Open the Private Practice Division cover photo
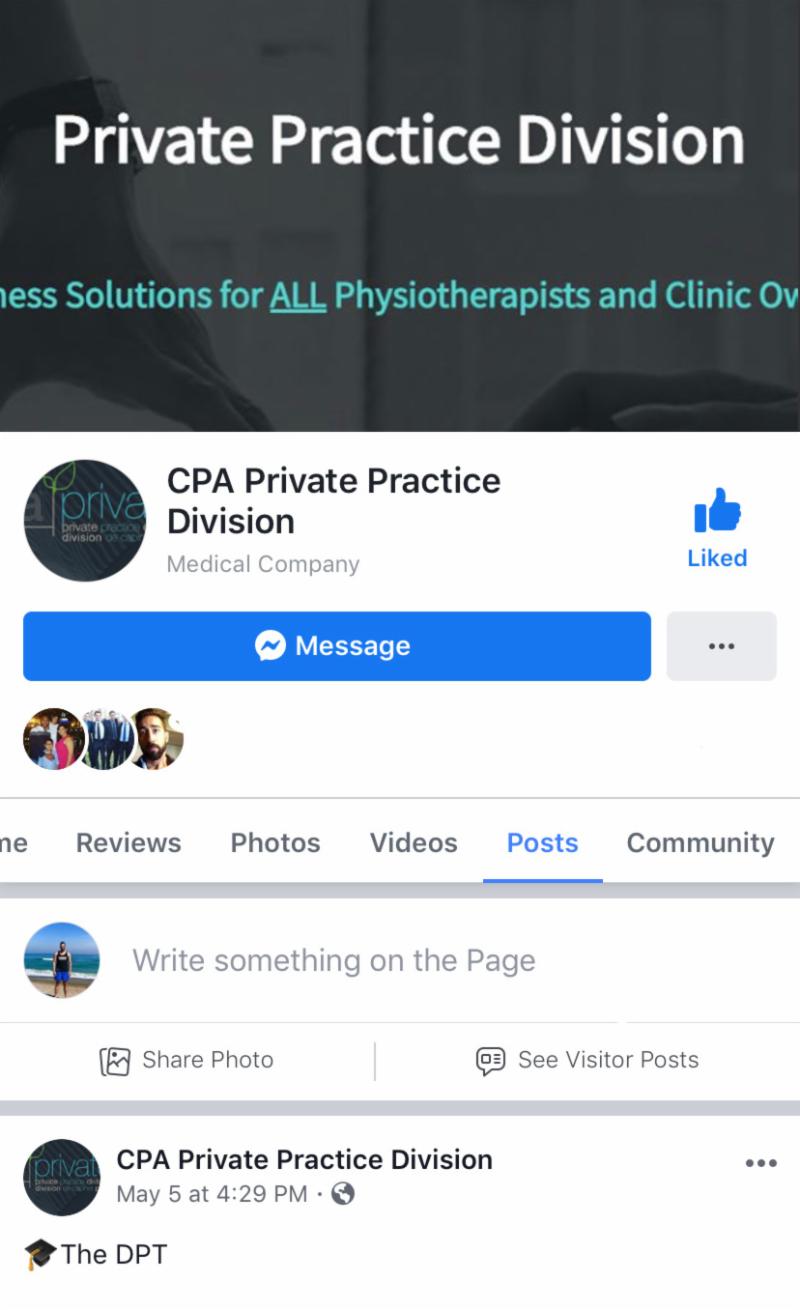This screenshot has width=800, height=1310. coord(400,215)
